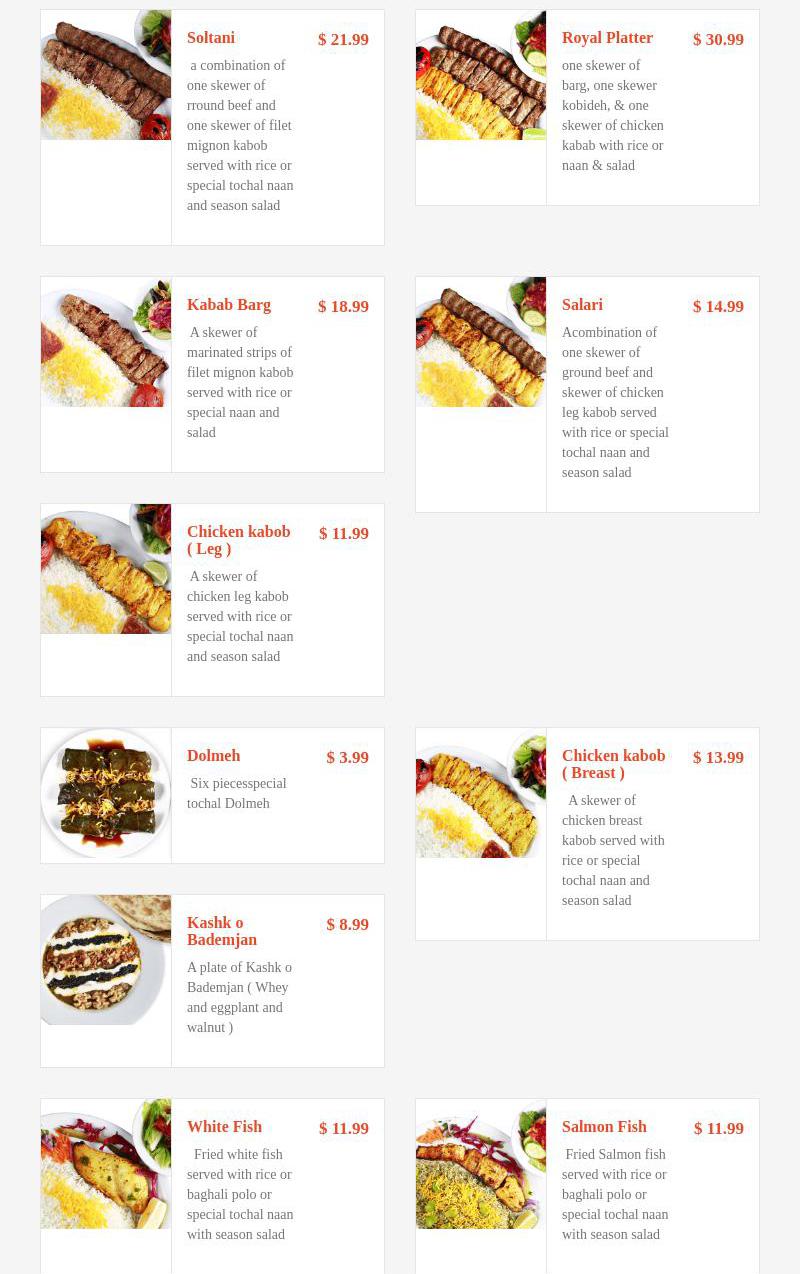Viewport: 800px width, 1274px height.
Task: Select the Salmon Fish card
Action: (604, 1127)
